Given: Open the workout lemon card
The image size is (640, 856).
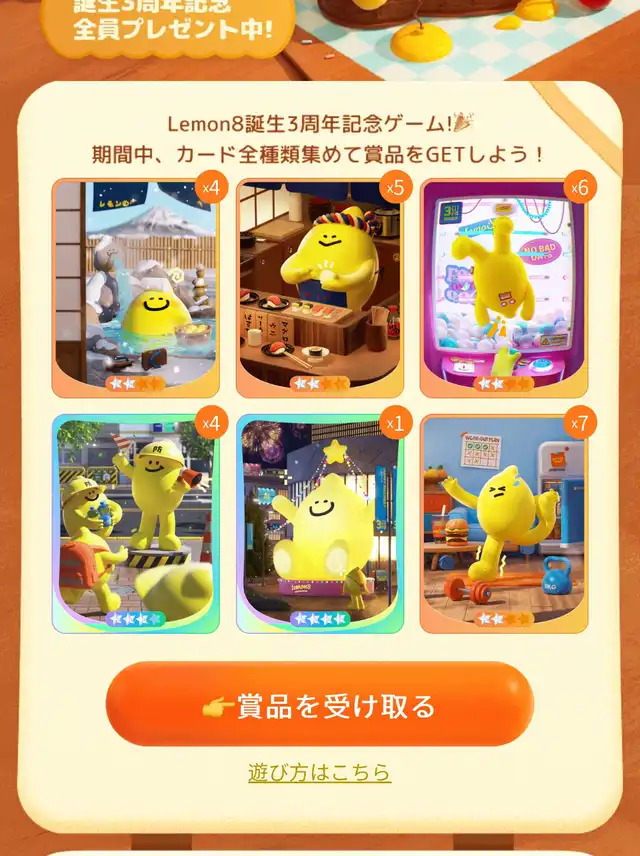Looking at the screenshot, I should 504,524.
